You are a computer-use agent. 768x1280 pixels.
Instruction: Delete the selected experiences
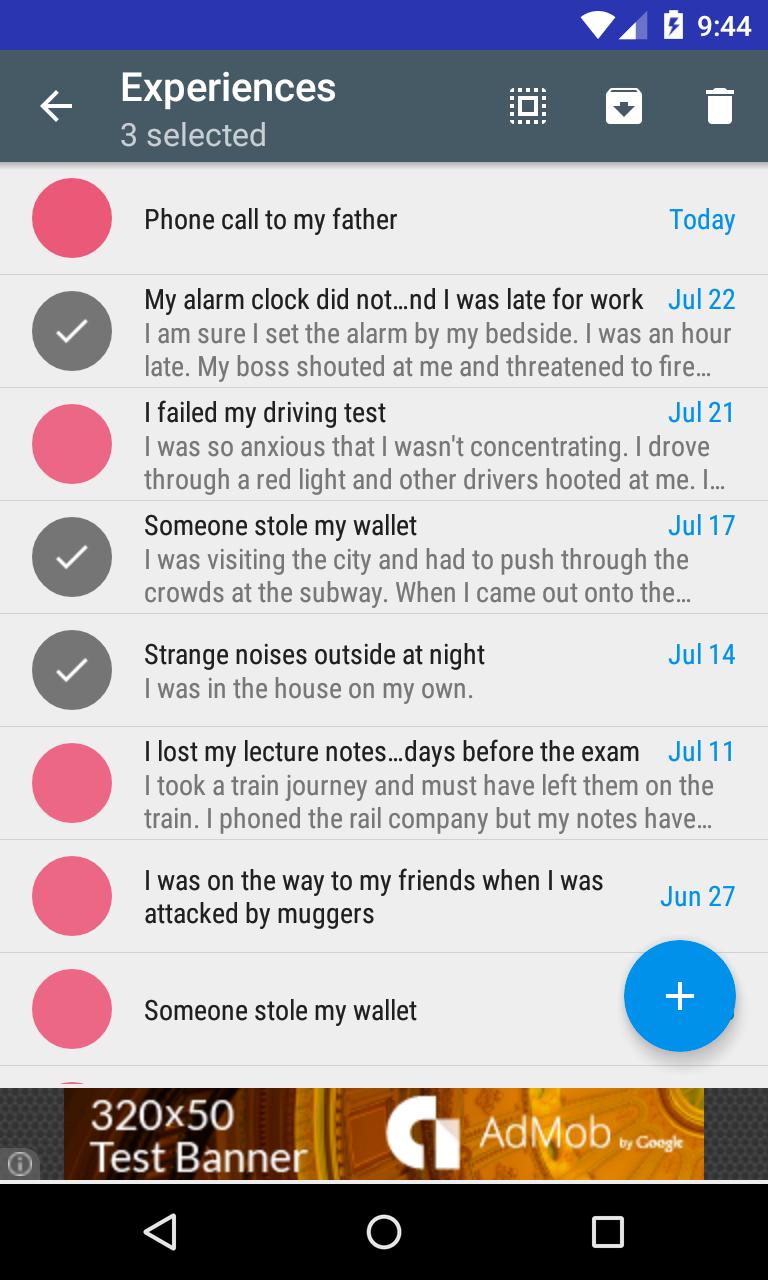[x=720, y=106]
